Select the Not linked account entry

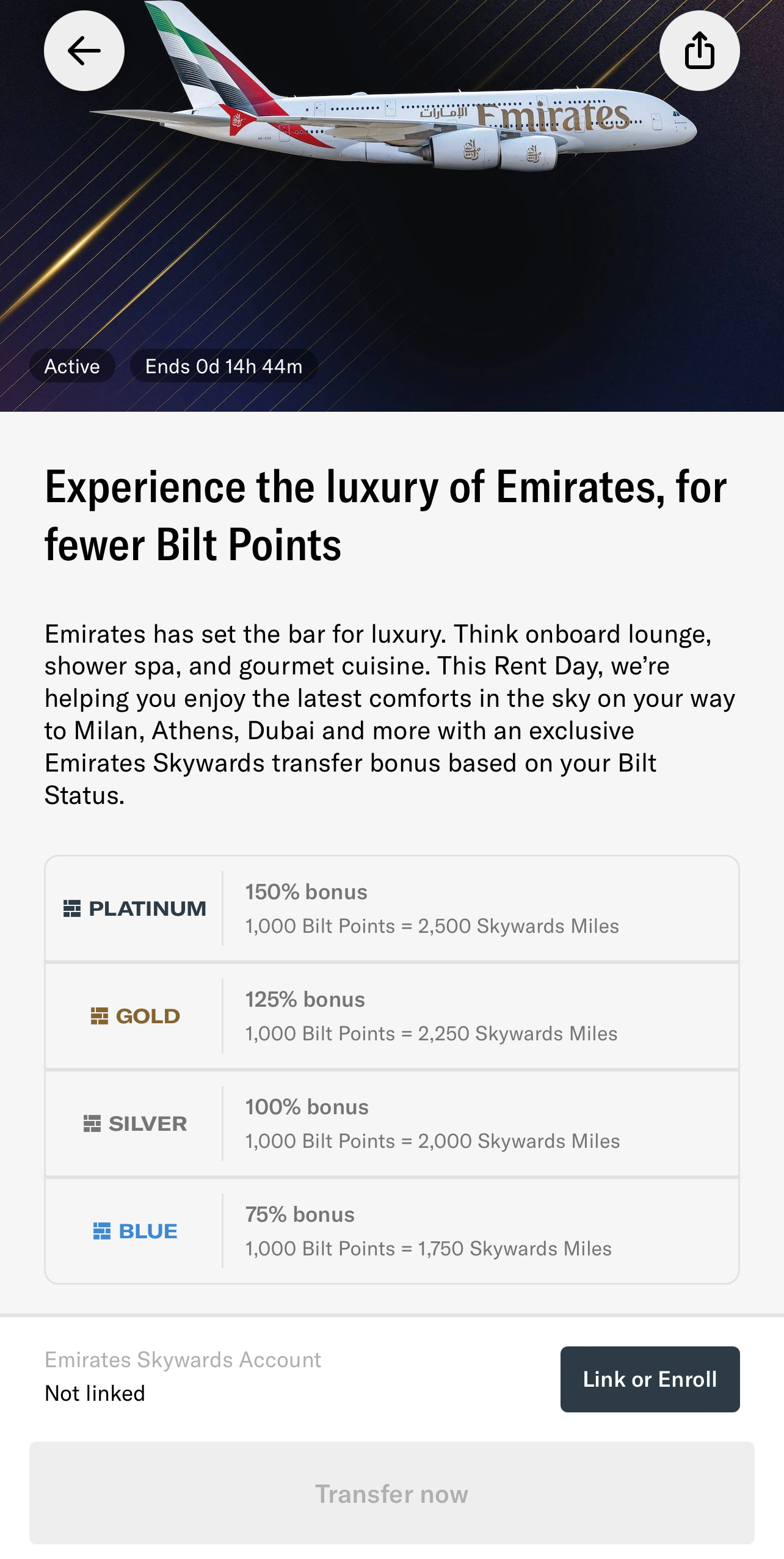[x=95, y=1393]
